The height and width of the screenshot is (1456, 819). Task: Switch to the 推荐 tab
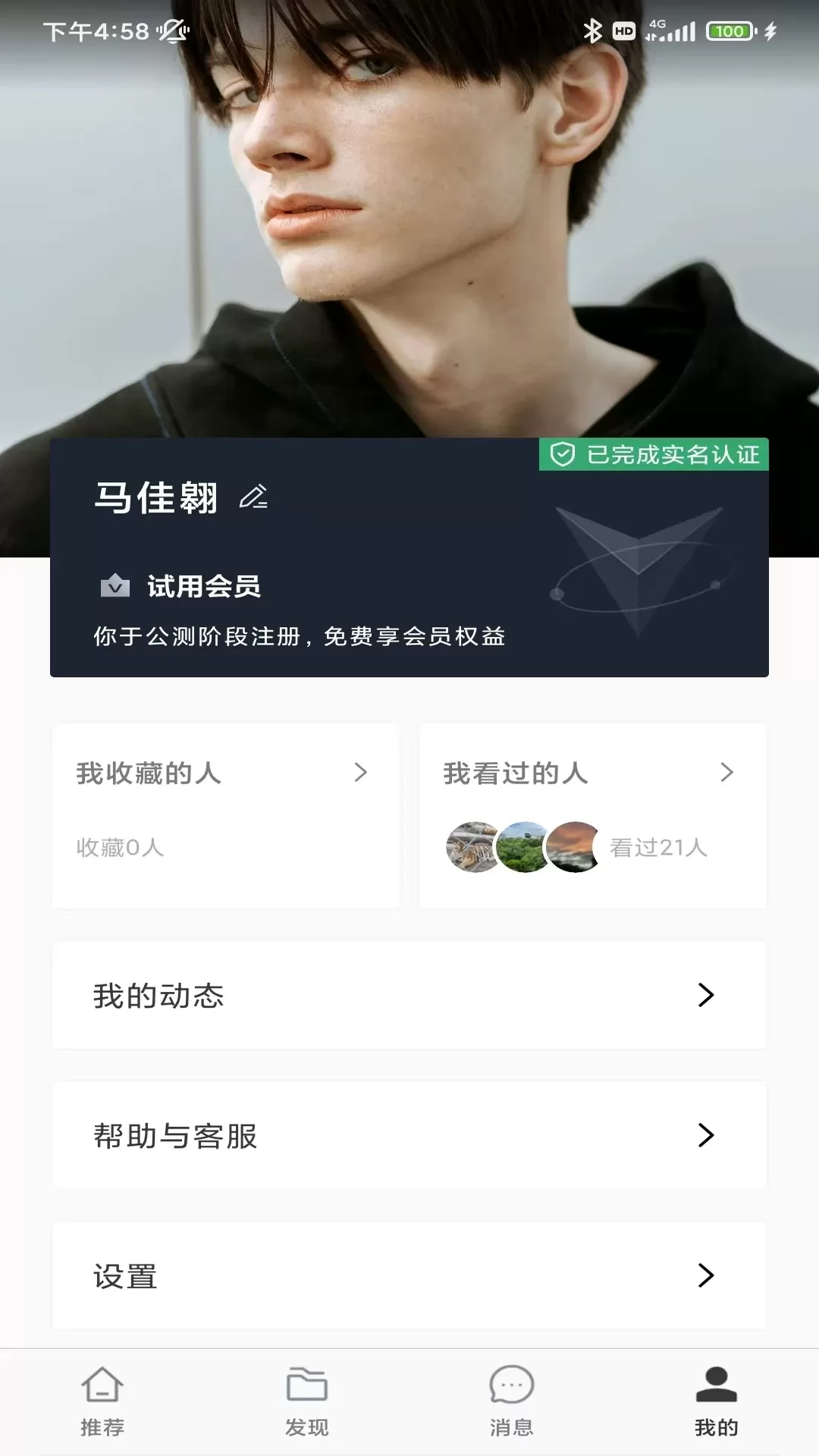point(102,1401)
